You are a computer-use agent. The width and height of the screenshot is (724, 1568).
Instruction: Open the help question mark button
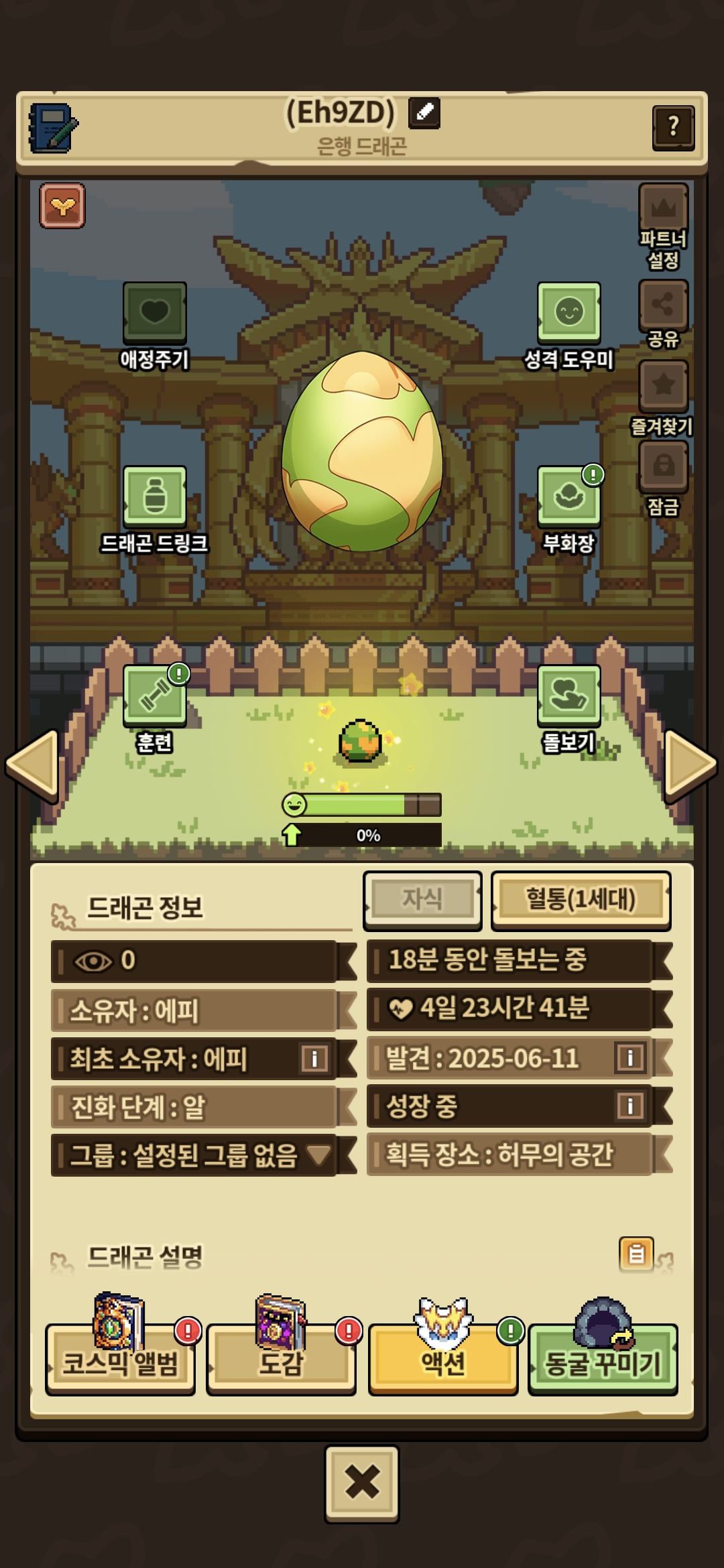(672, 127)
